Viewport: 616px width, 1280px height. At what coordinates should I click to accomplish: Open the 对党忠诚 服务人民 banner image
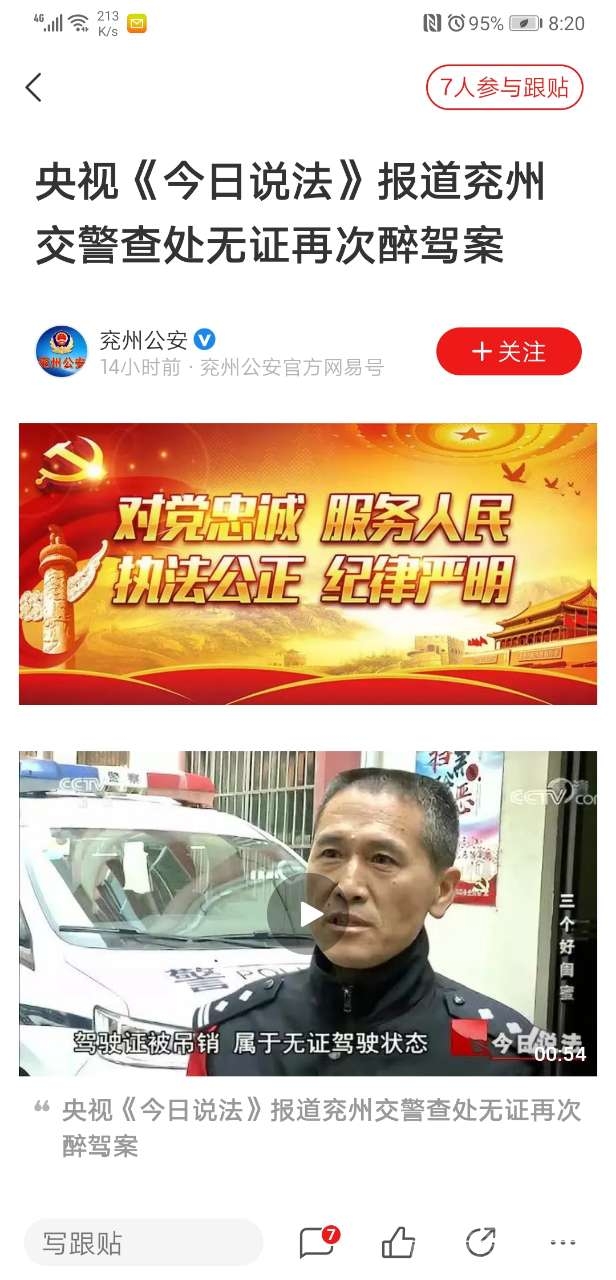308,563
